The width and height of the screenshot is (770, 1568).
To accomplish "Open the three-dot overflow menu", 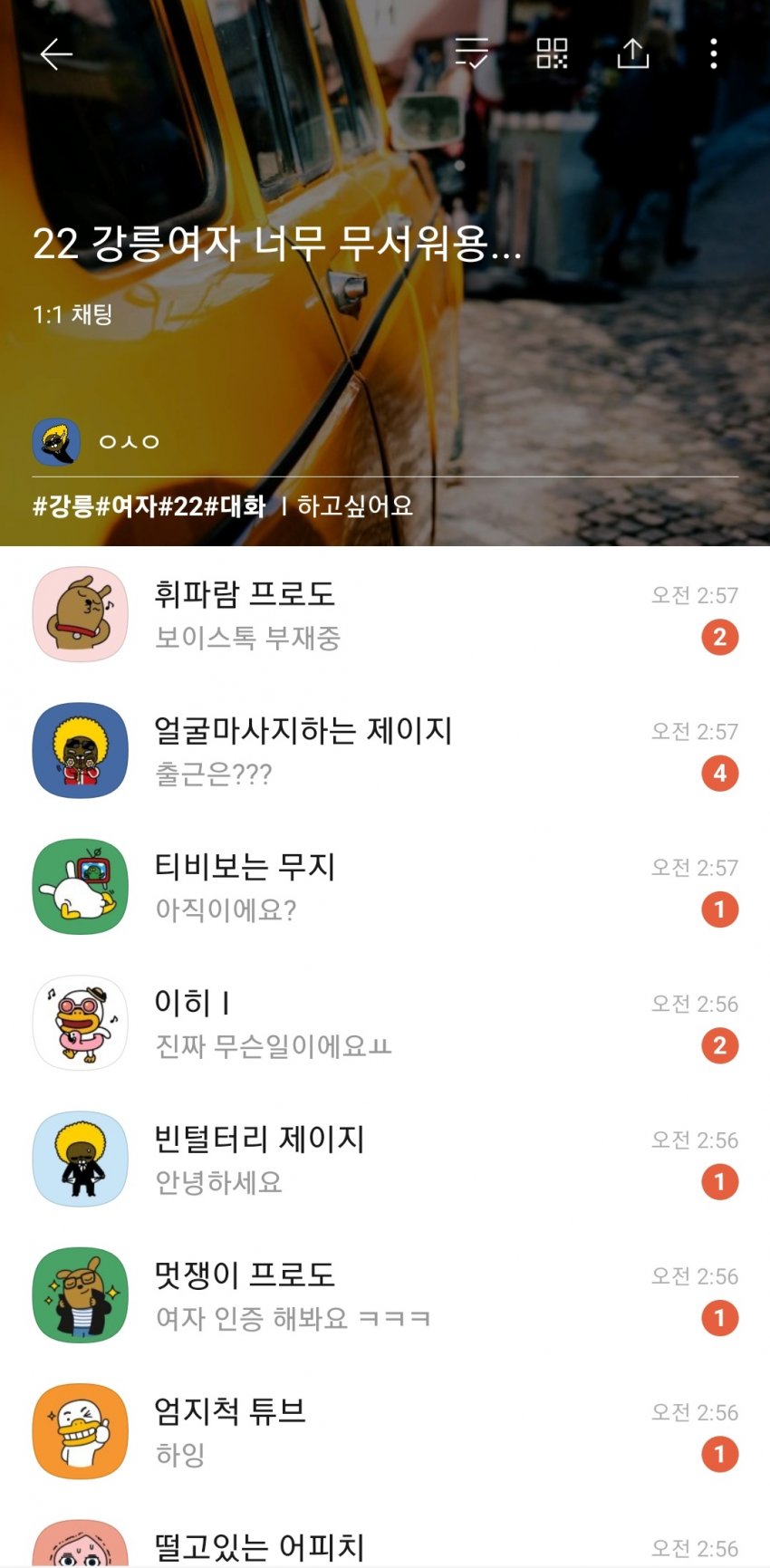I will tap(714, 53).
